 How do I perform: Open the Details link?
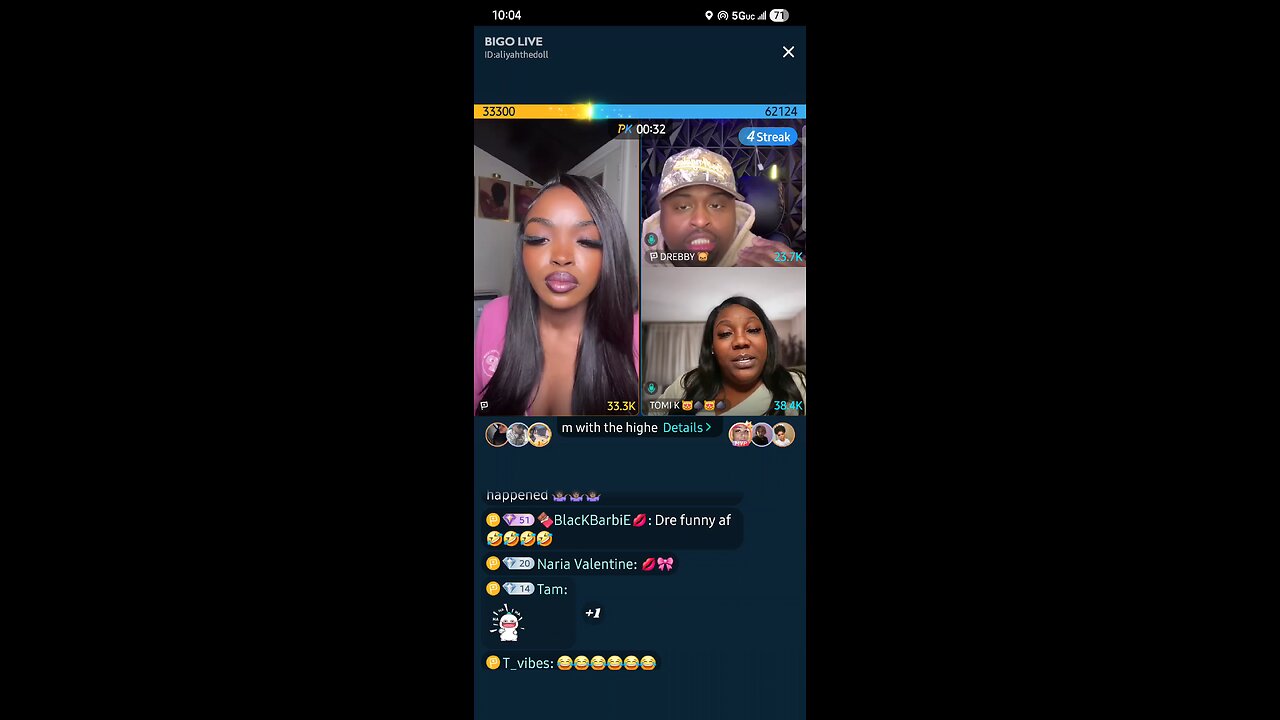pos(687,428)
